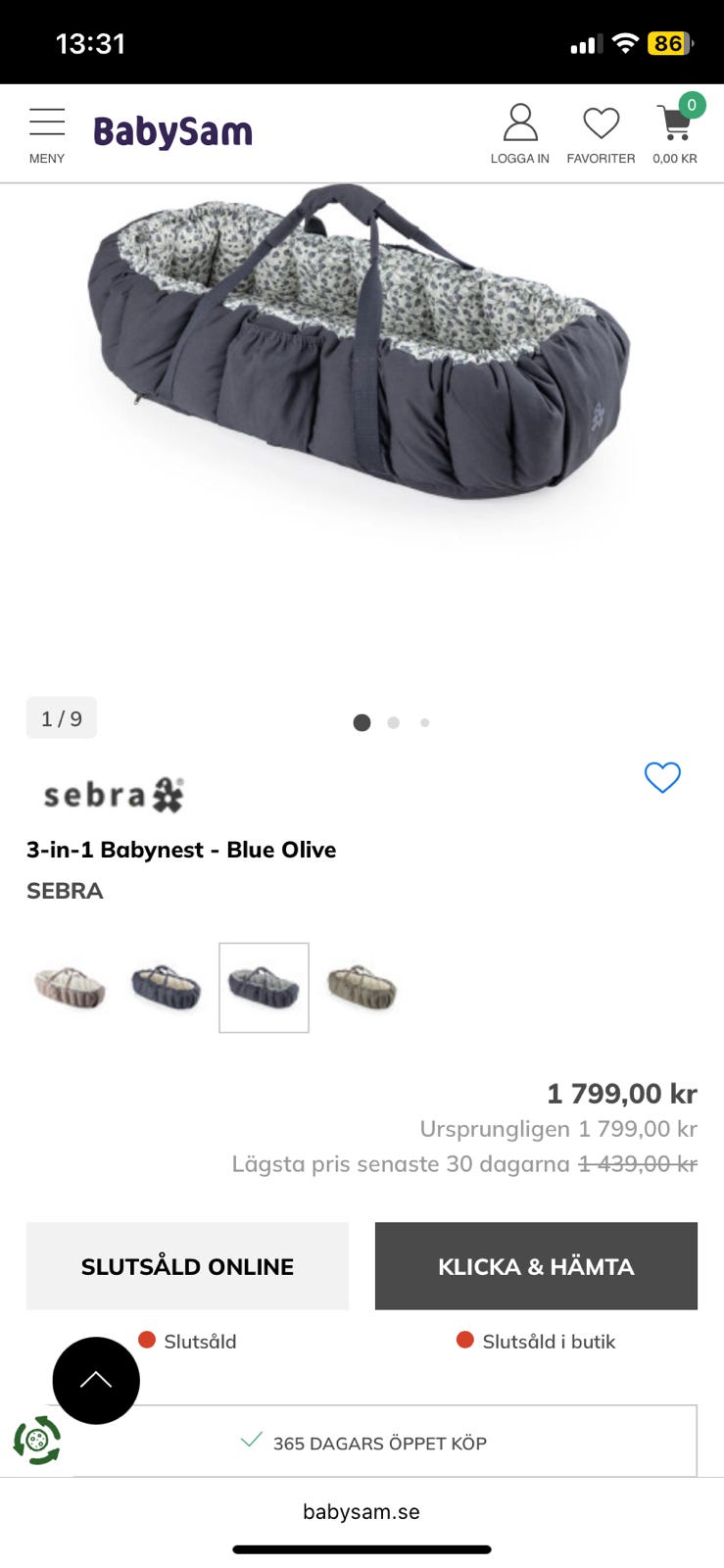Viewport: 724px width, 1568px height.
Task: Select the second dark blue color variant
Action: 166,987
